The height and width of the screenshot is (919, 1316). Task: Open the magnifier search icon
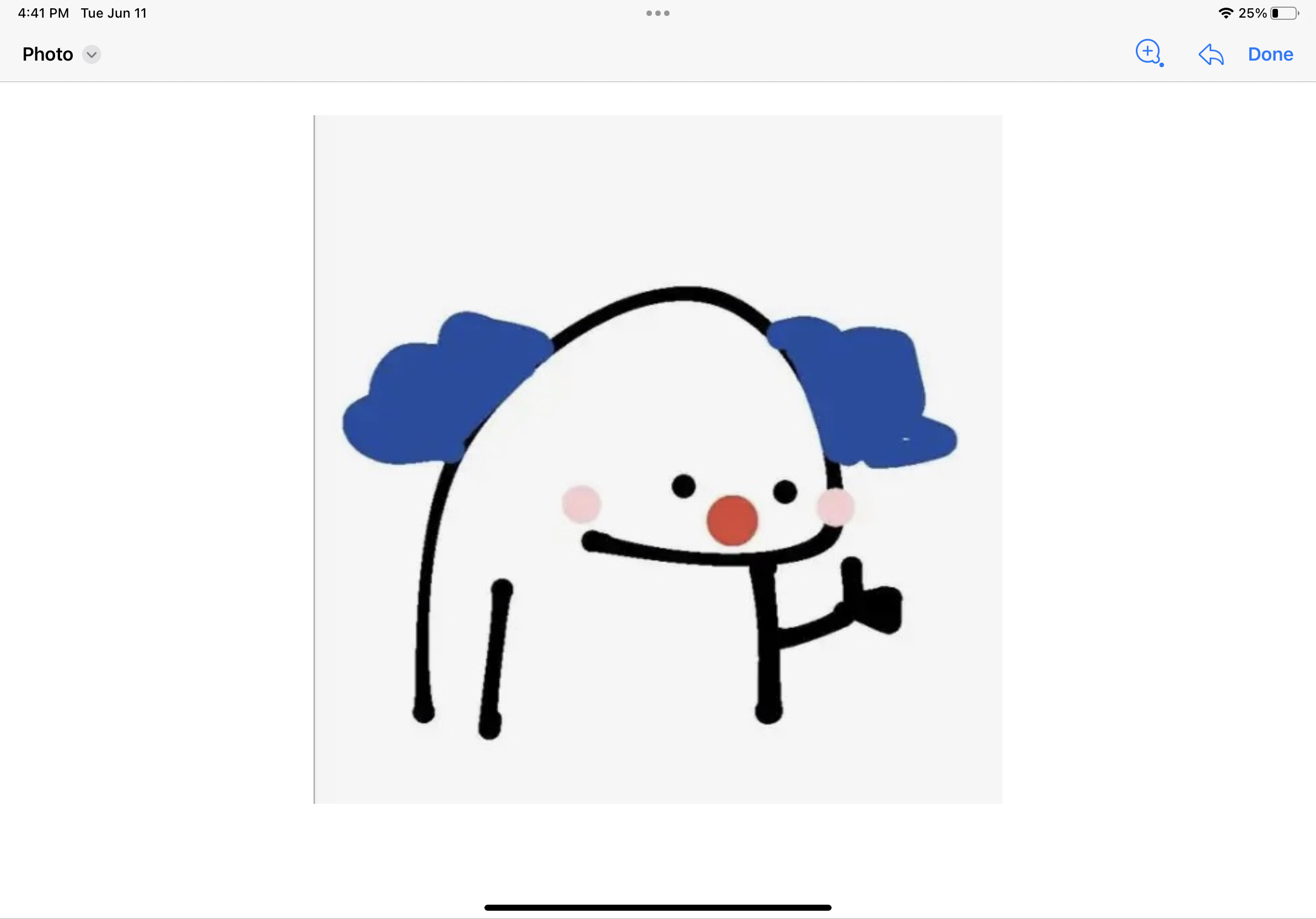pos(1148,53)
